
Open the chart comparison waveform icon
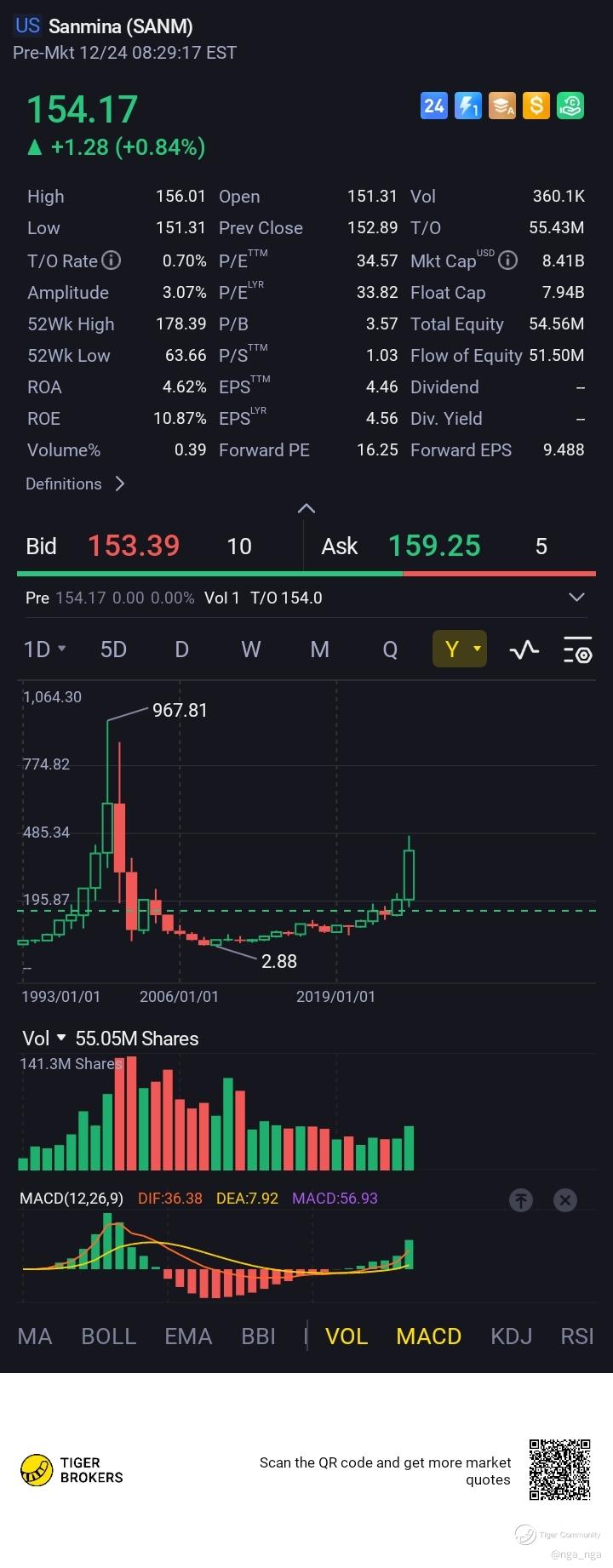(524, 650)
